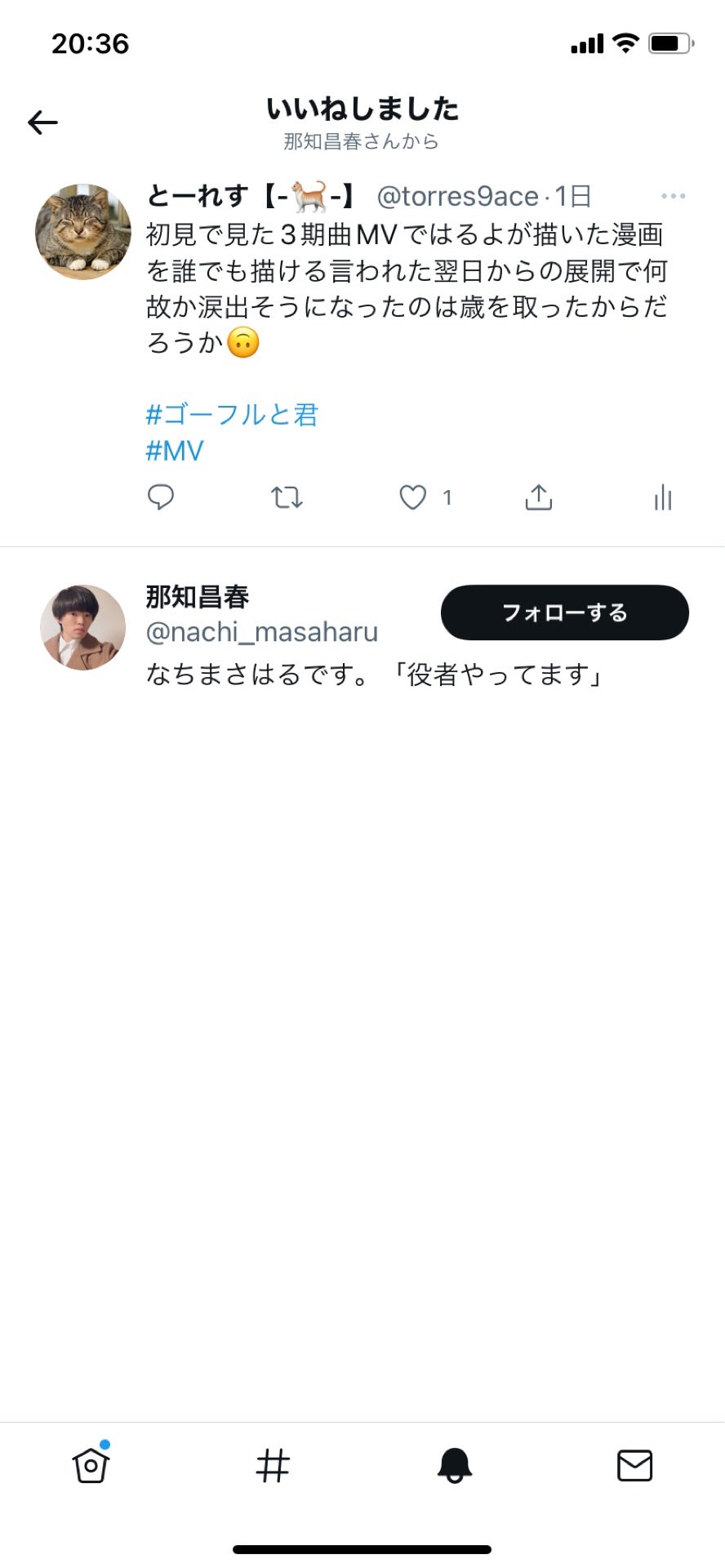The height and width of the screenshot is (1568, 725).
Task: Open @nachi_masaharu's profile handle
Action: point(262,631)
